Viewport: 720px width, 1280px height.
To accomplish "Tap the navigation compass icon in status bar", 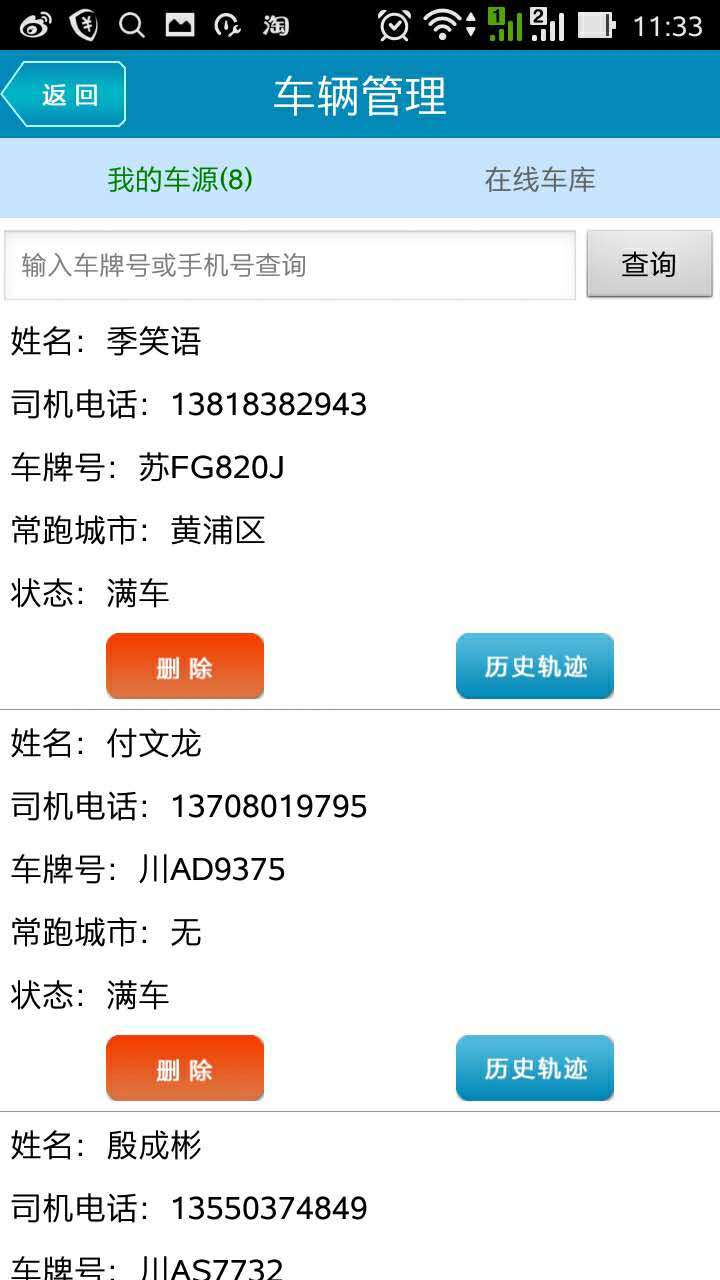I will point(229,25).
